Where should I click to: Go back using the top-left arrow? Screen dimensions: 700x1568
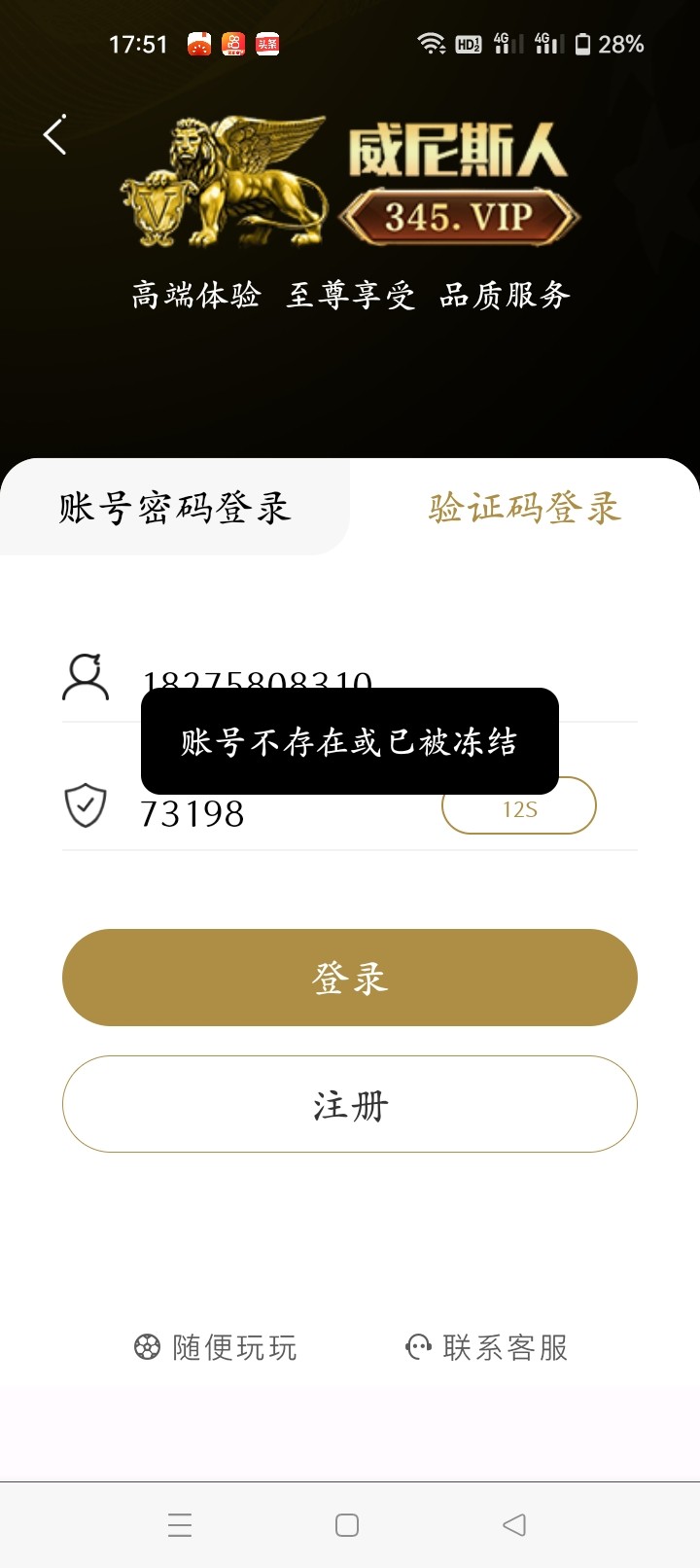(x=55, y=134)
